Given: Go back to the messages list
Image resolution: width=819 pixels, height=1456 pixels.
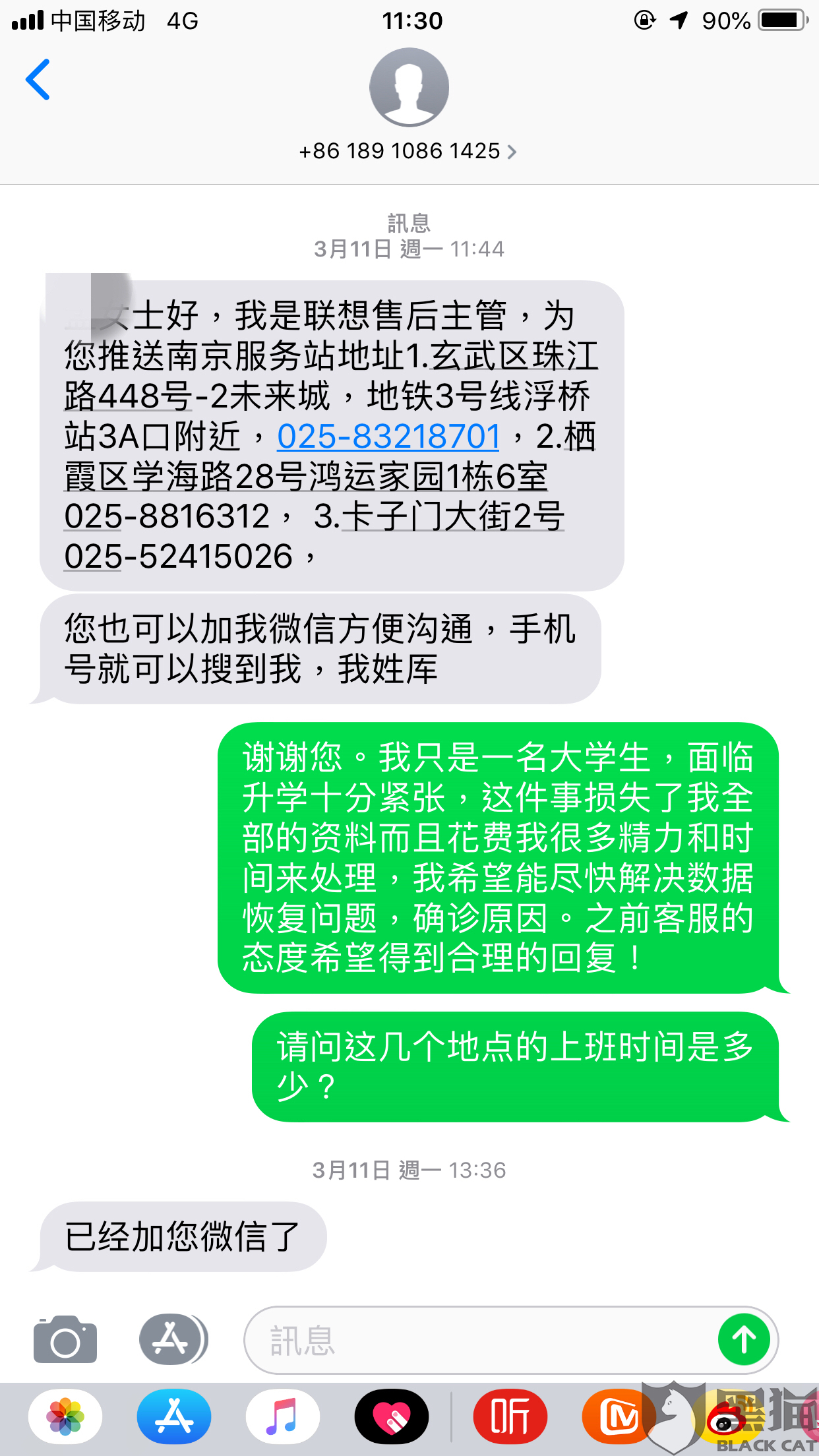Looking at the screenshot, I should tap(38, 80).
